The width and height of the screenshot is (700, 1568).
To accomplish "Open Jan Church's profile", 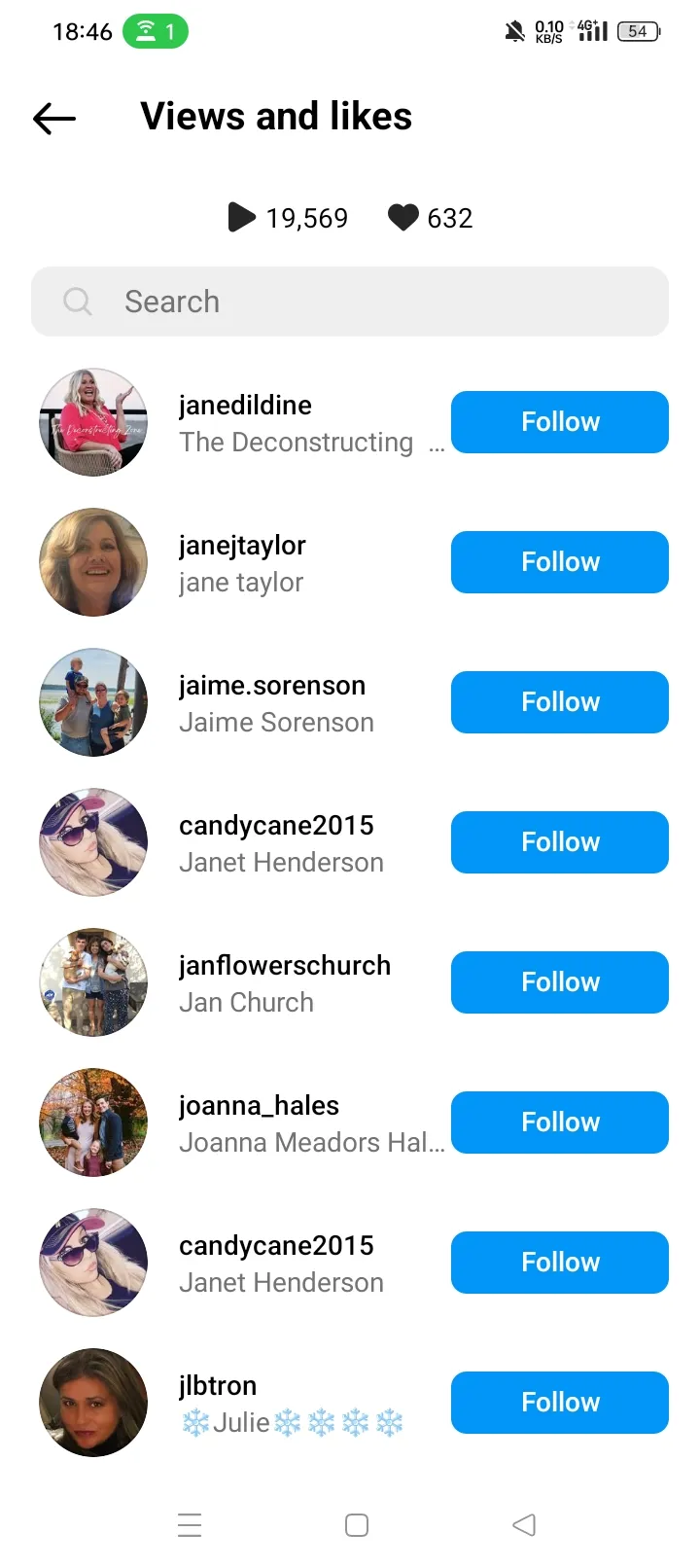I will click(284, 982).
